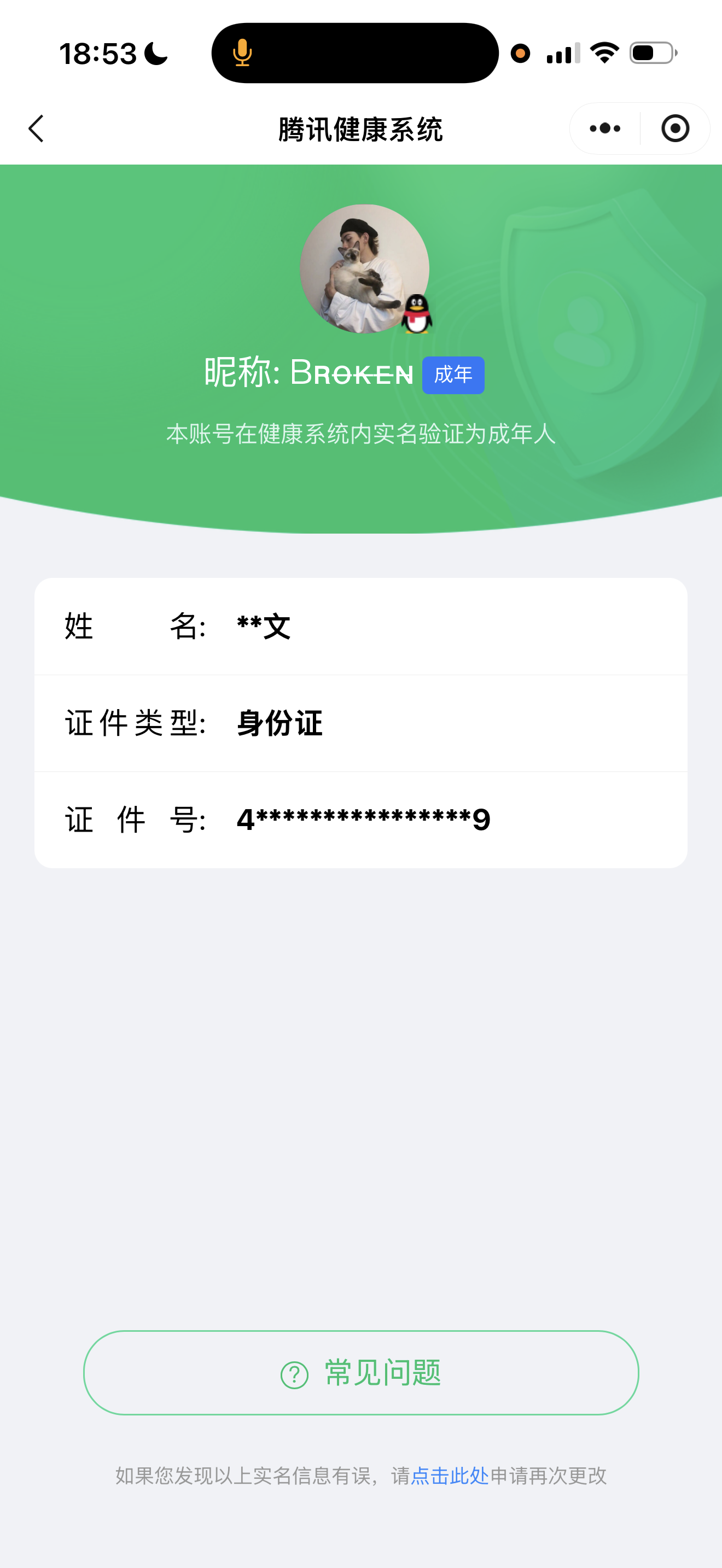Open the more options ellipsis menu
Viewport: 722px width, 1568px height.
coord(603,128)
